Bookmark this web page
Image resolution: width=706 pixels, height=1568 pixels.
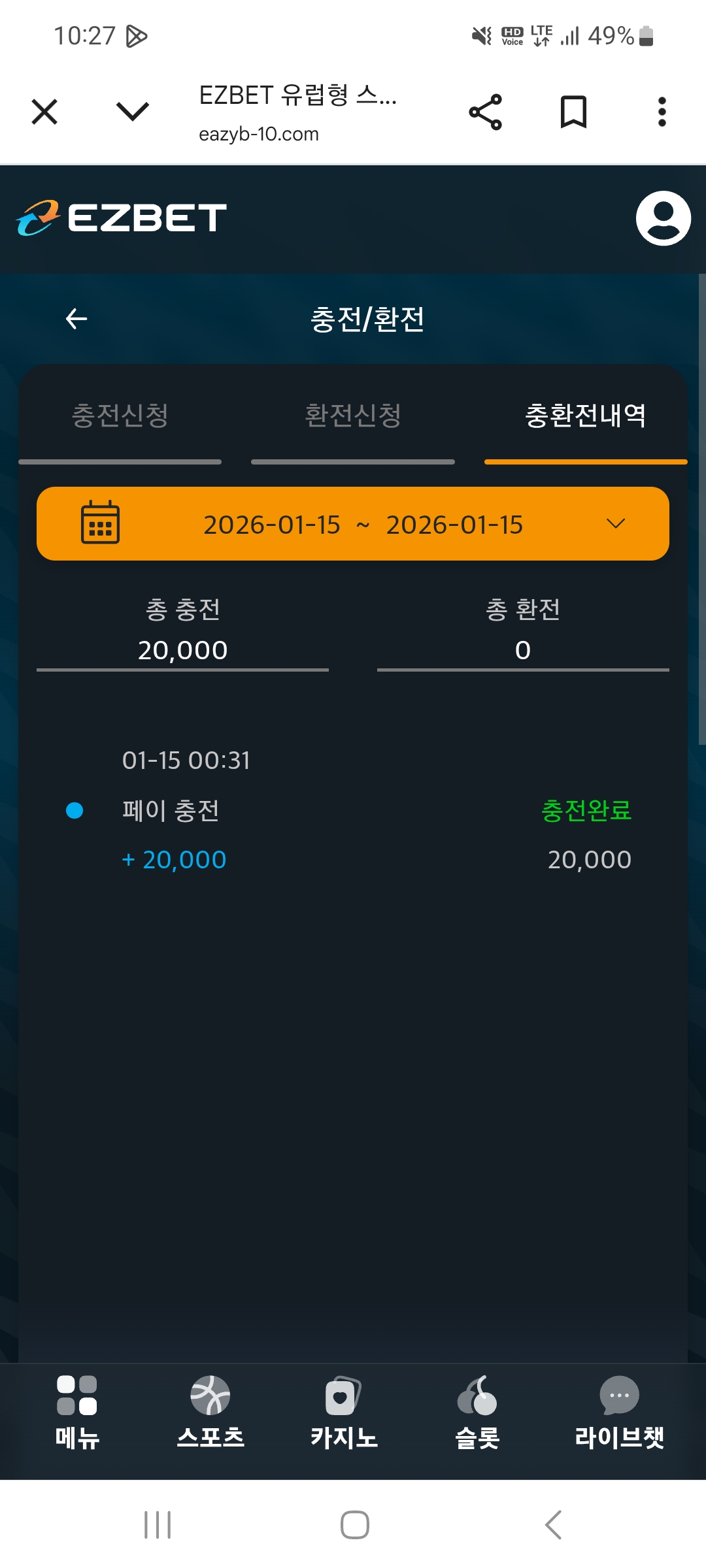573,112
